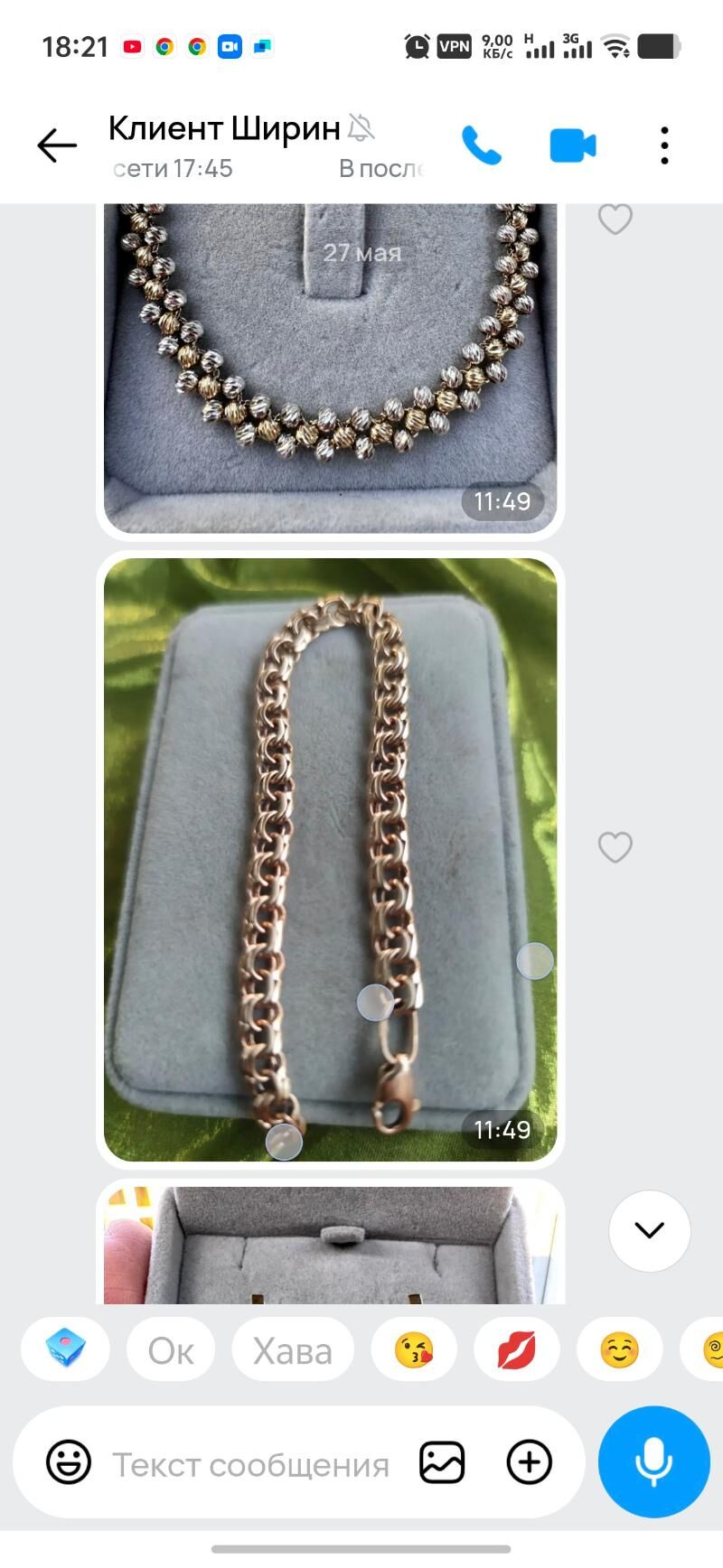Image resolution: width=723 pixels, height=1568 pixels.
Task: Open the emoji and sticker picker
Action: tap(69, 1462)
